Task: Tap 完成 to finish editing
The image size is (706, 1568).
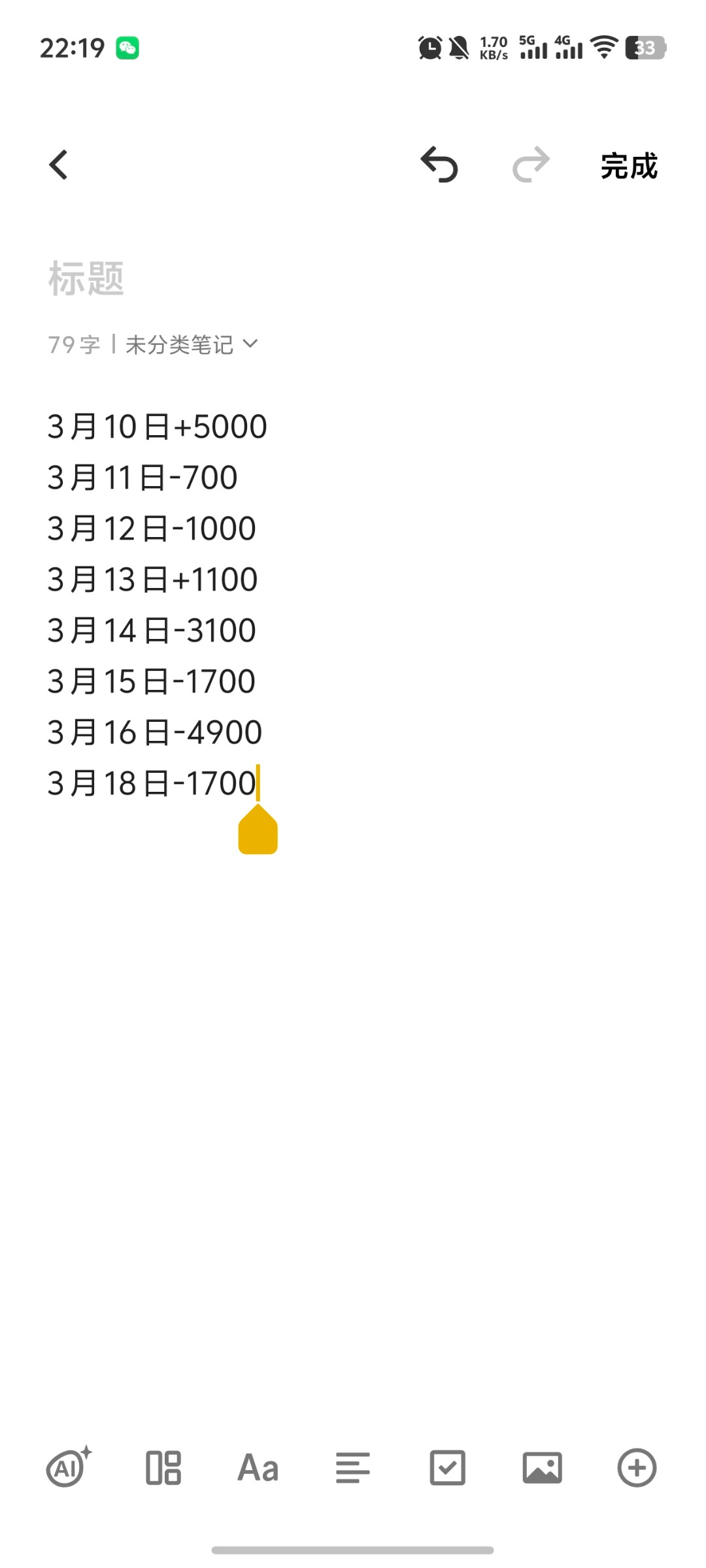Action: [x=629, y=166]
